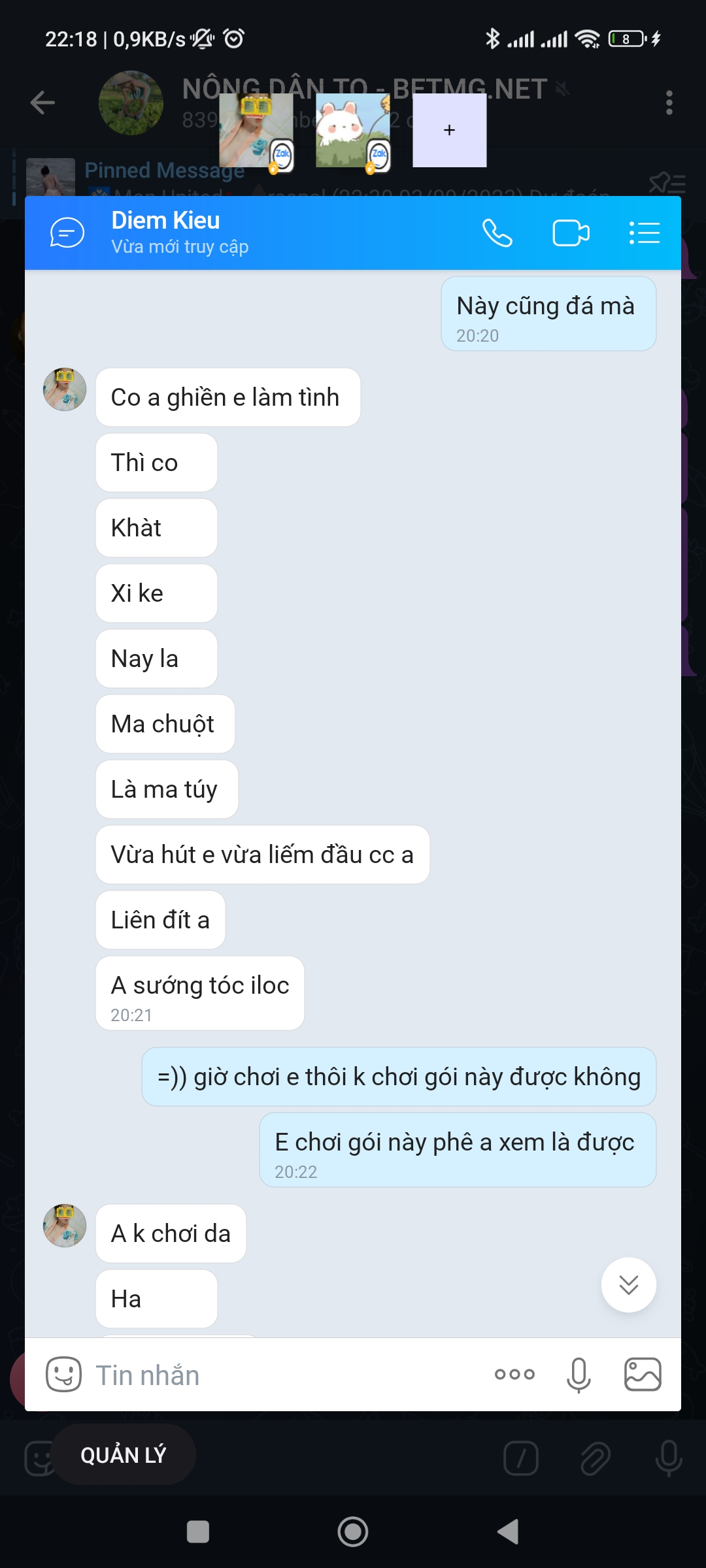Switch to the bunny avatar floating chat

tap(353, 131)
